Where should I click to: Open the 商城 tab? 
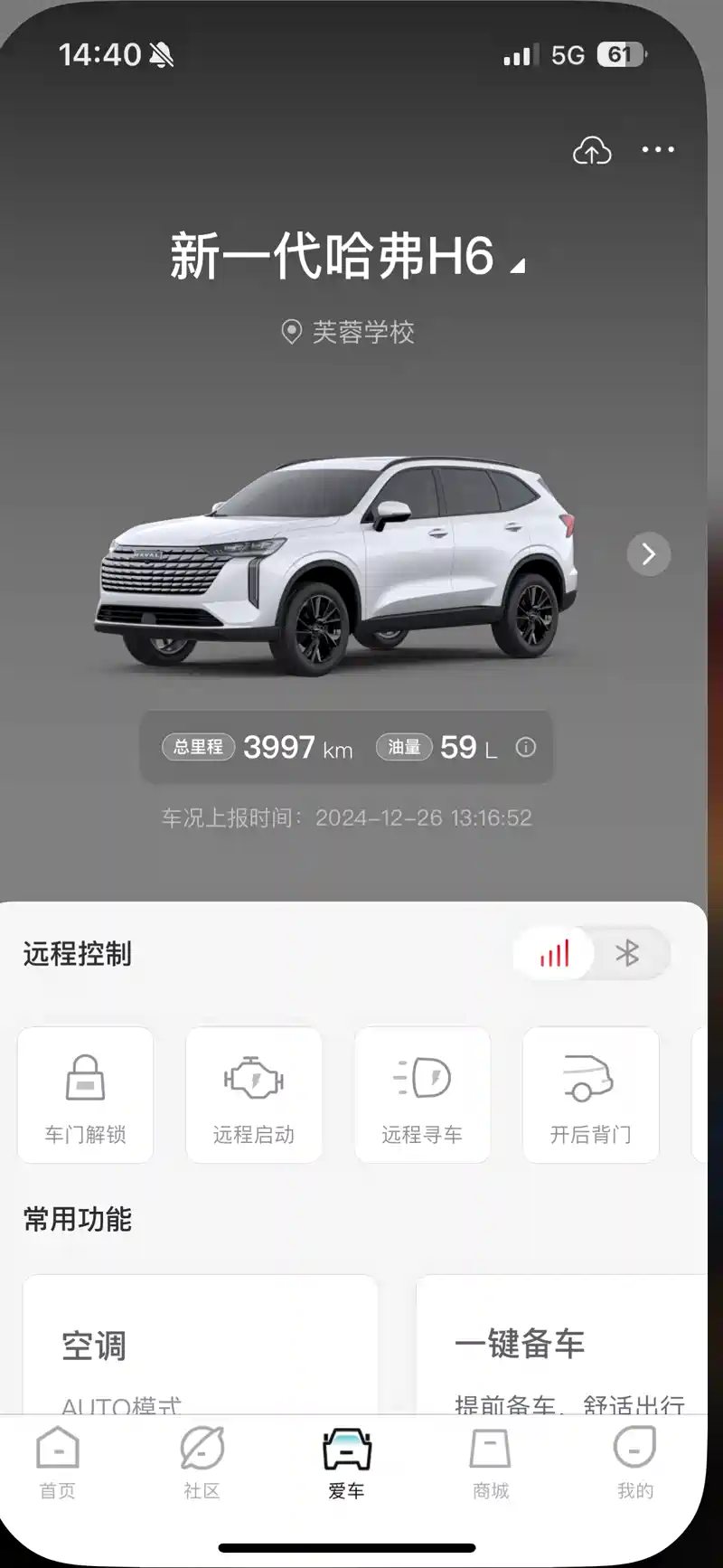(491, 1463)
